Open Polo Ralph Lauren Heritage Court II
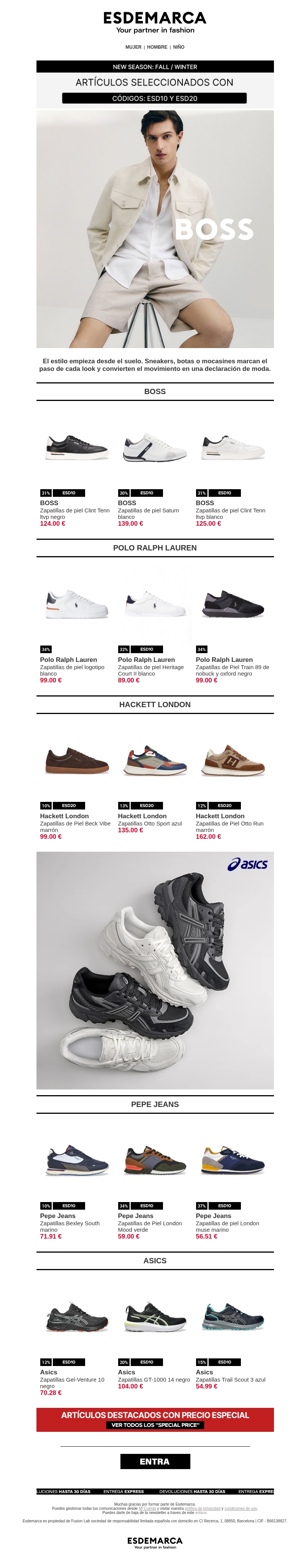307x1568 pixels. click(x=155, y=604)
